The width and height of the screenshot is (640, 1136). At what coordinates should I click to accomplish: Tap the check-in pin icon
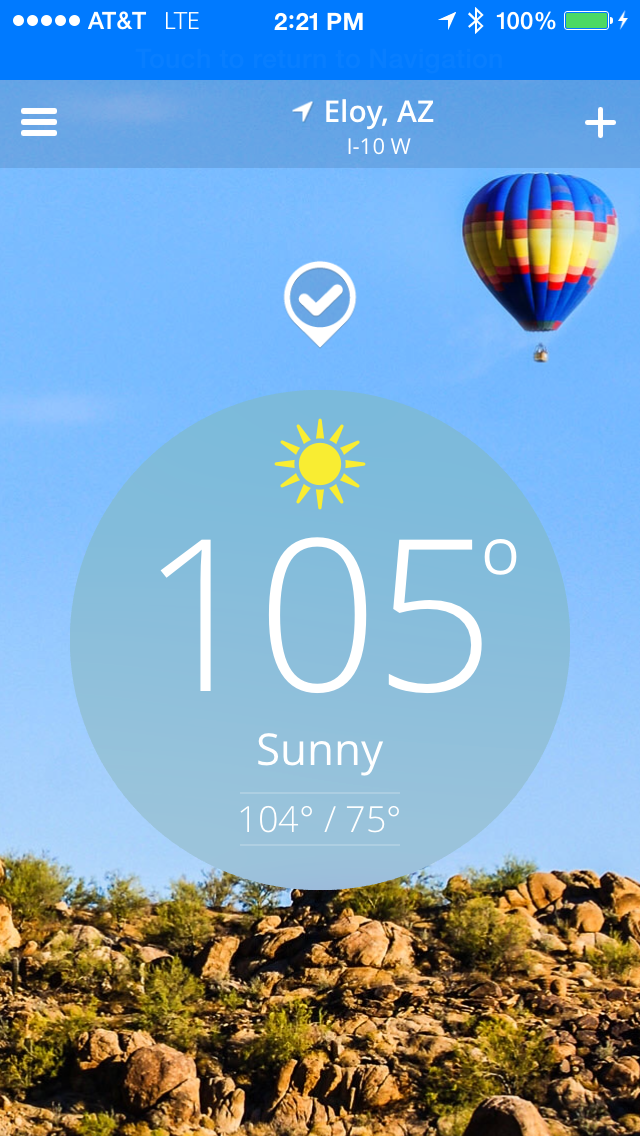point(320,300)
